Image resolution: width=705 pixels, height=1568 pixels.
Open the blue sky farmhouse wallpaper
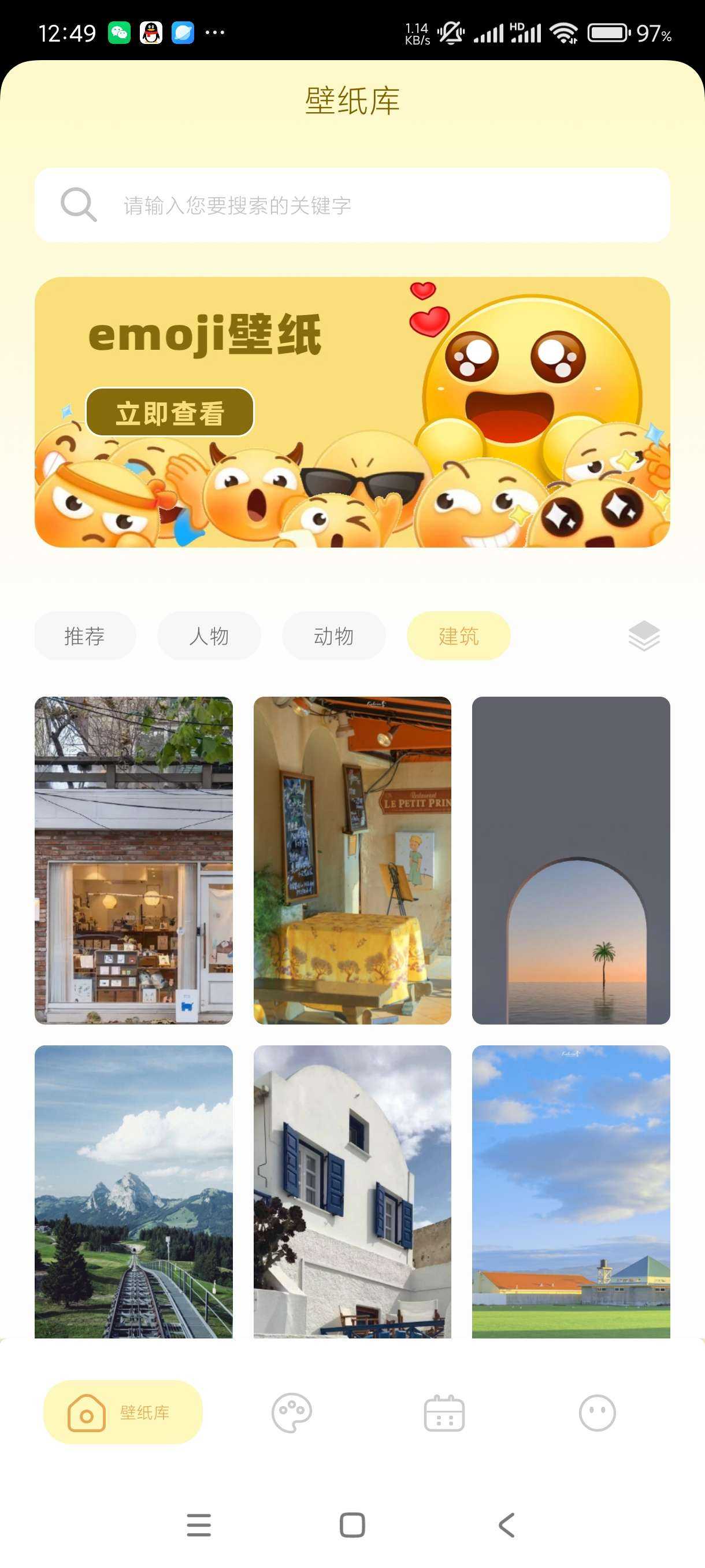570,1190
